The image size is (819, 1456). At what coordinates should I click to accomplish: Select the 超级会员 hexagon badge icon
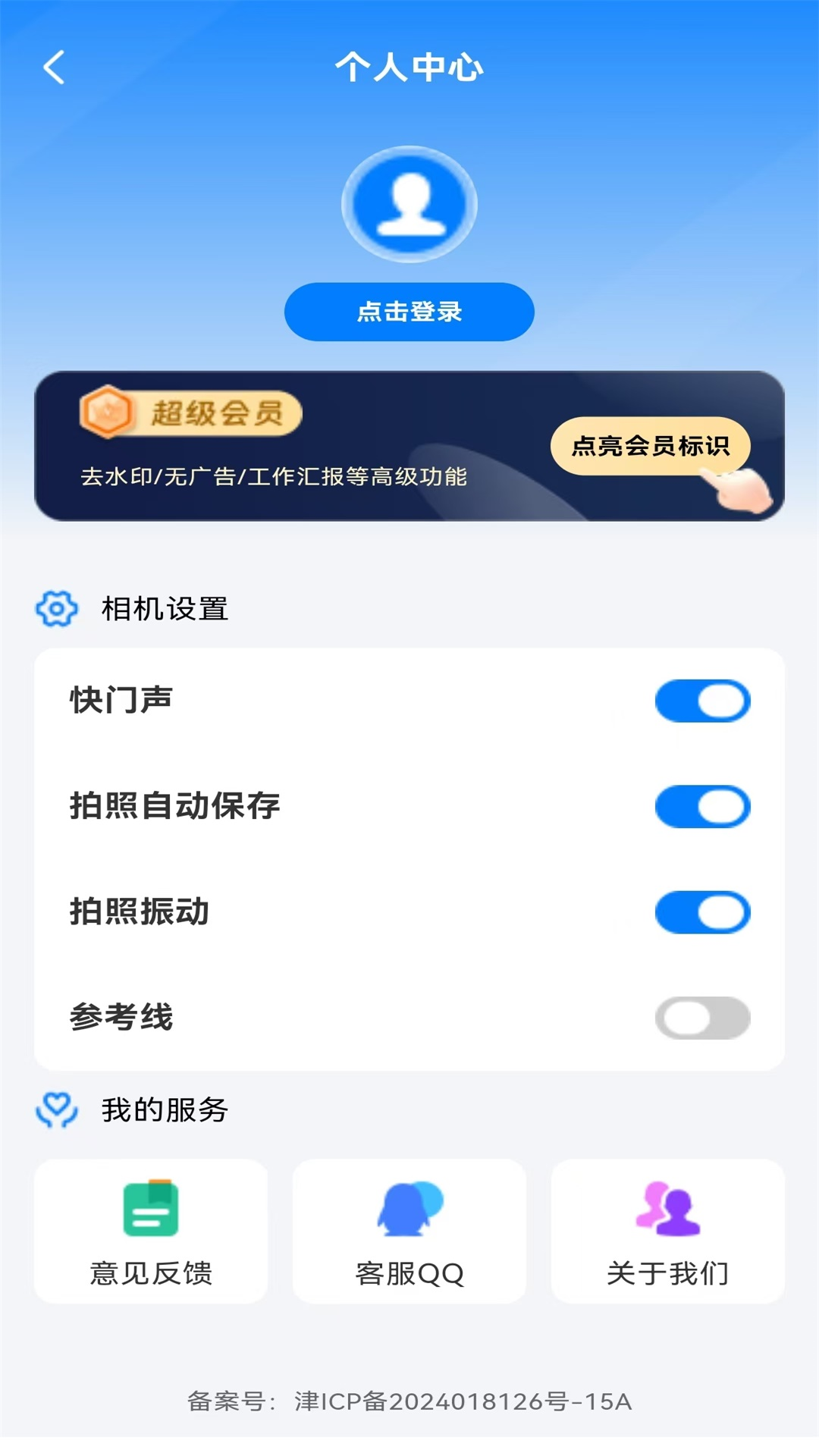point(108,413)
